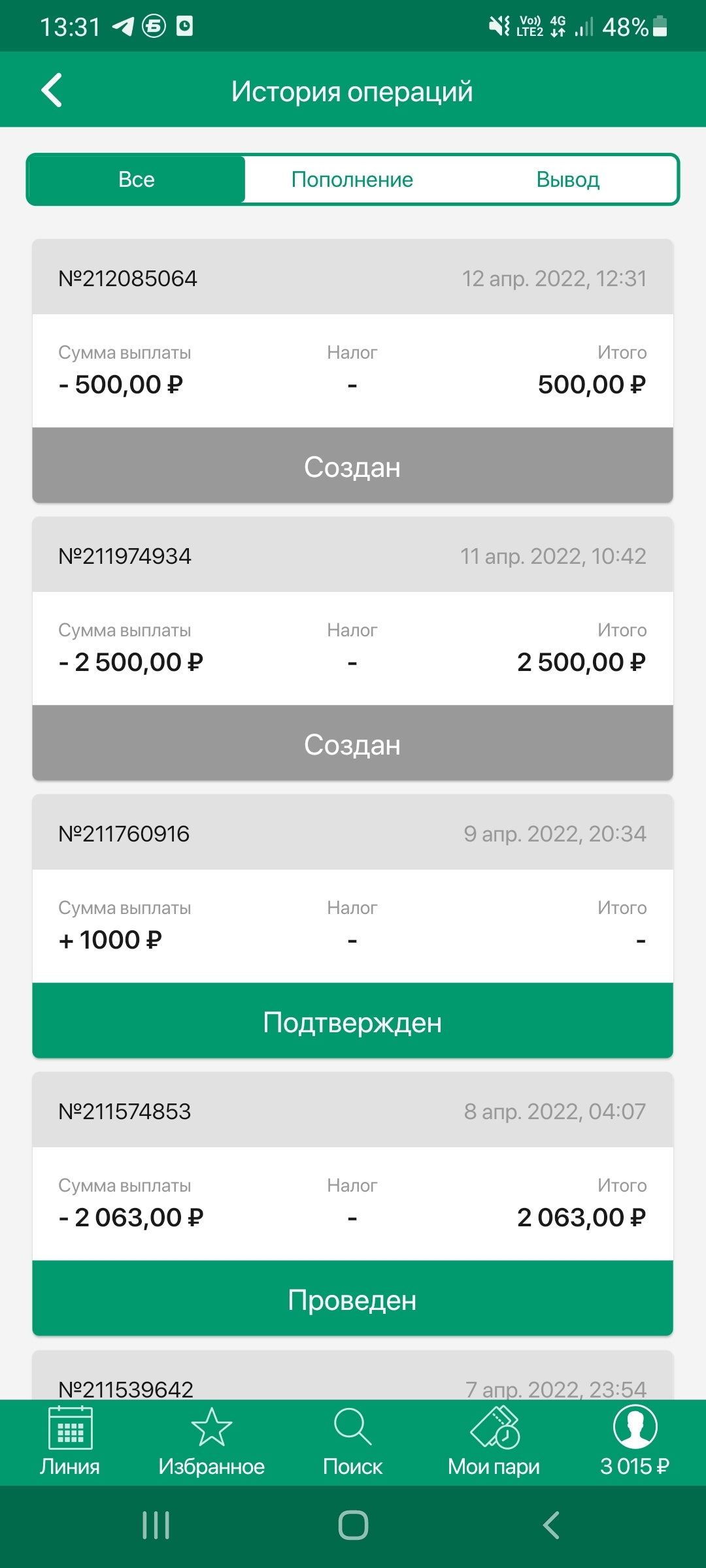Open operation №211974934

tap(352, 649)
